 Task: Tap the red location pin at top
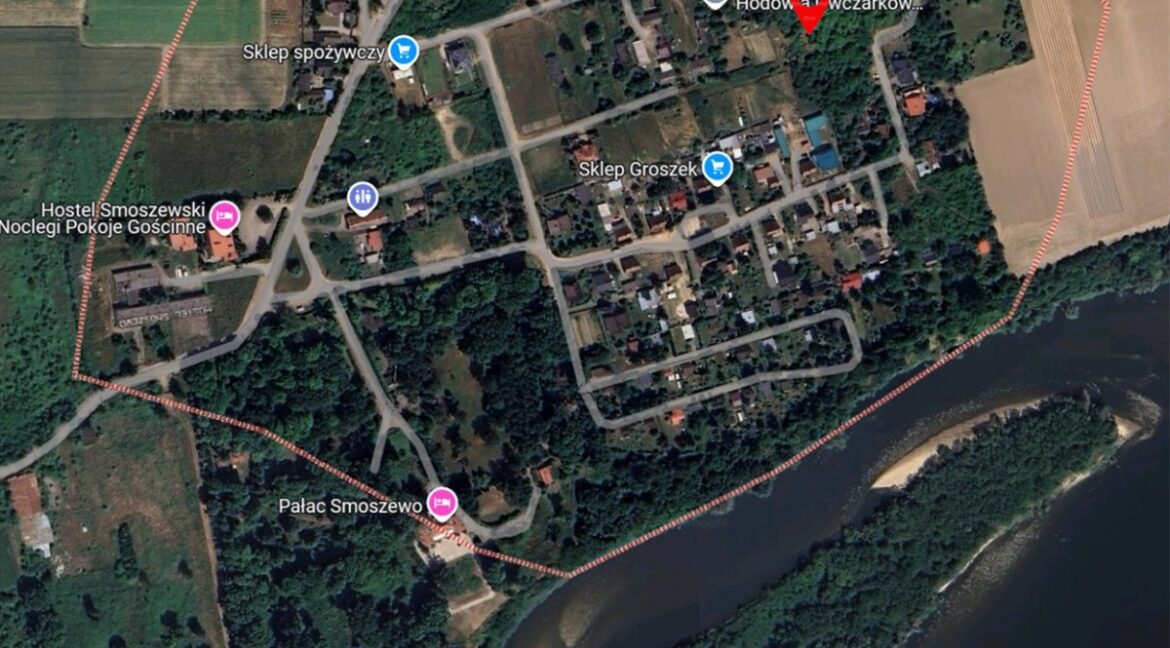point(810,13)
